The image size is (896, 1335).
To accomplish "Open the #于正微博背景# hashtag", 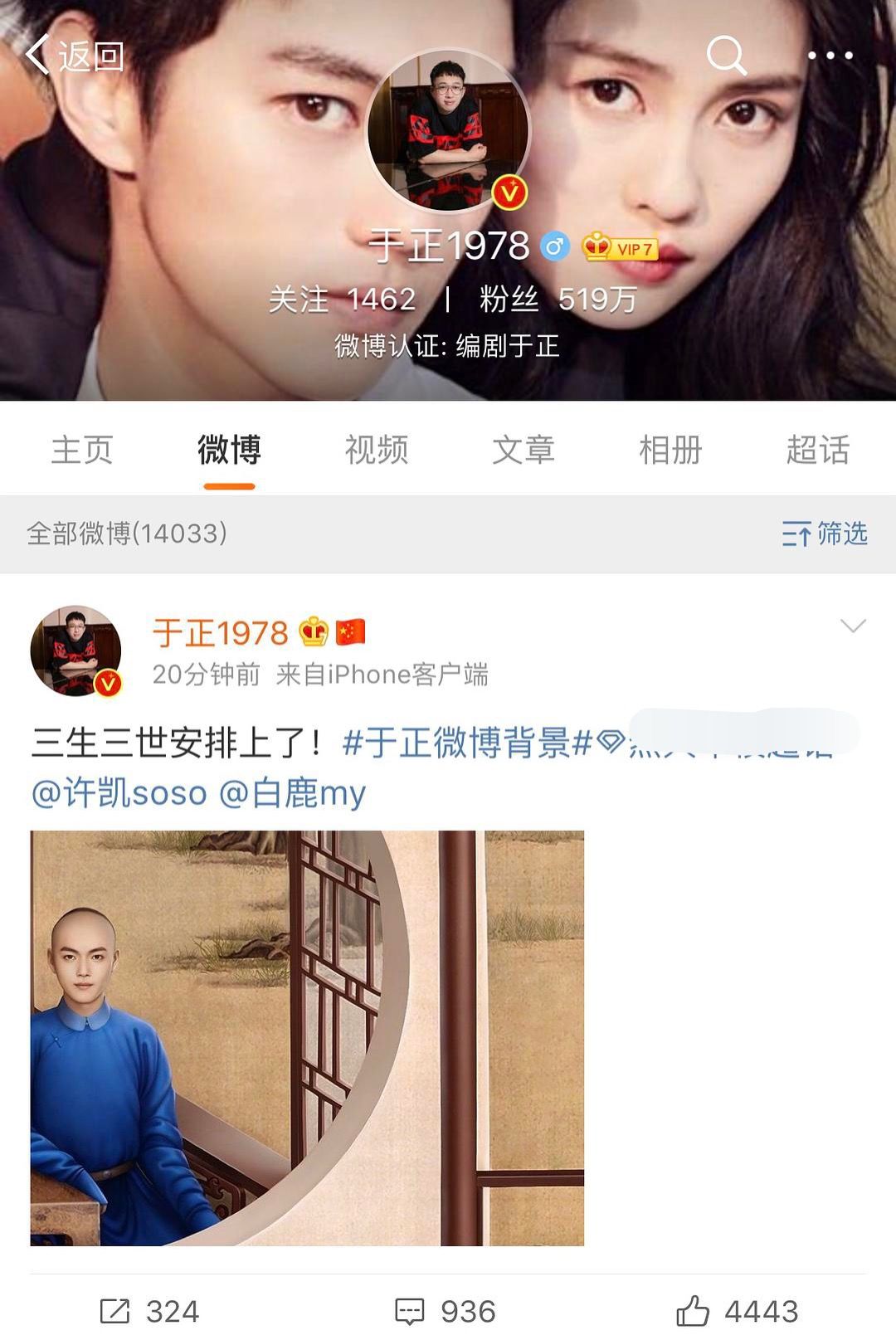I will [x=467, y=742].
